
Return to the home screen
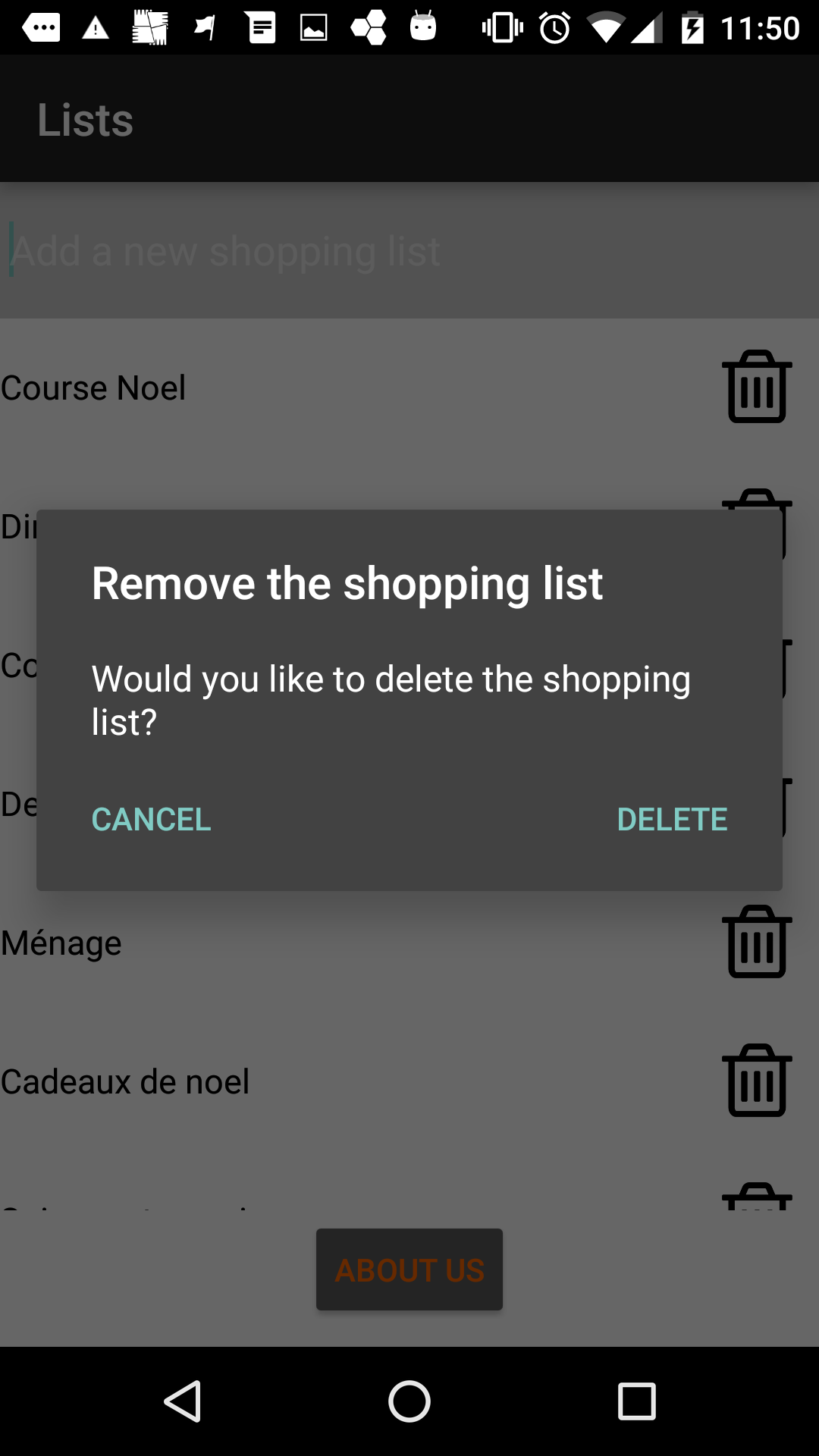tap(409, 1401)
